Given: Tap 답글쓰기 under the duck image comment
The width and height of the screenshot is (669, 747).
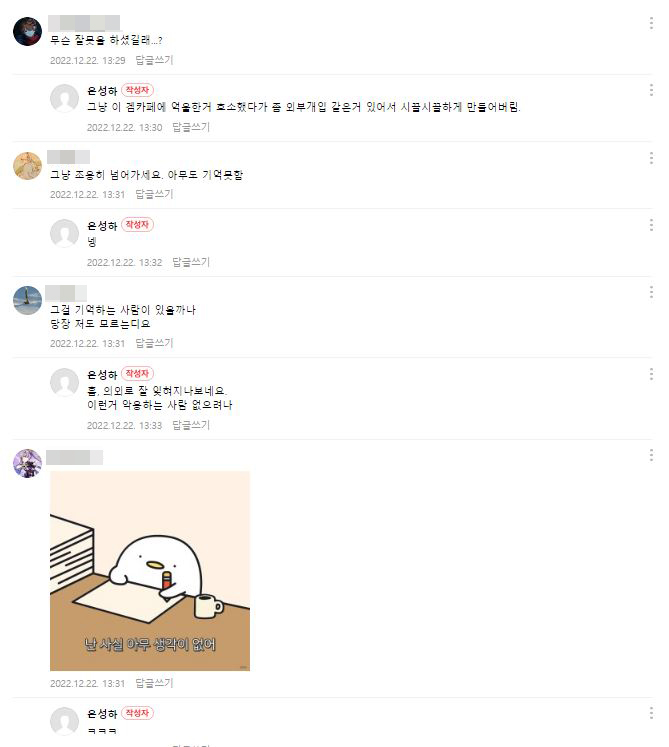Looking at the screenshot, I should (x=154, y=683).
